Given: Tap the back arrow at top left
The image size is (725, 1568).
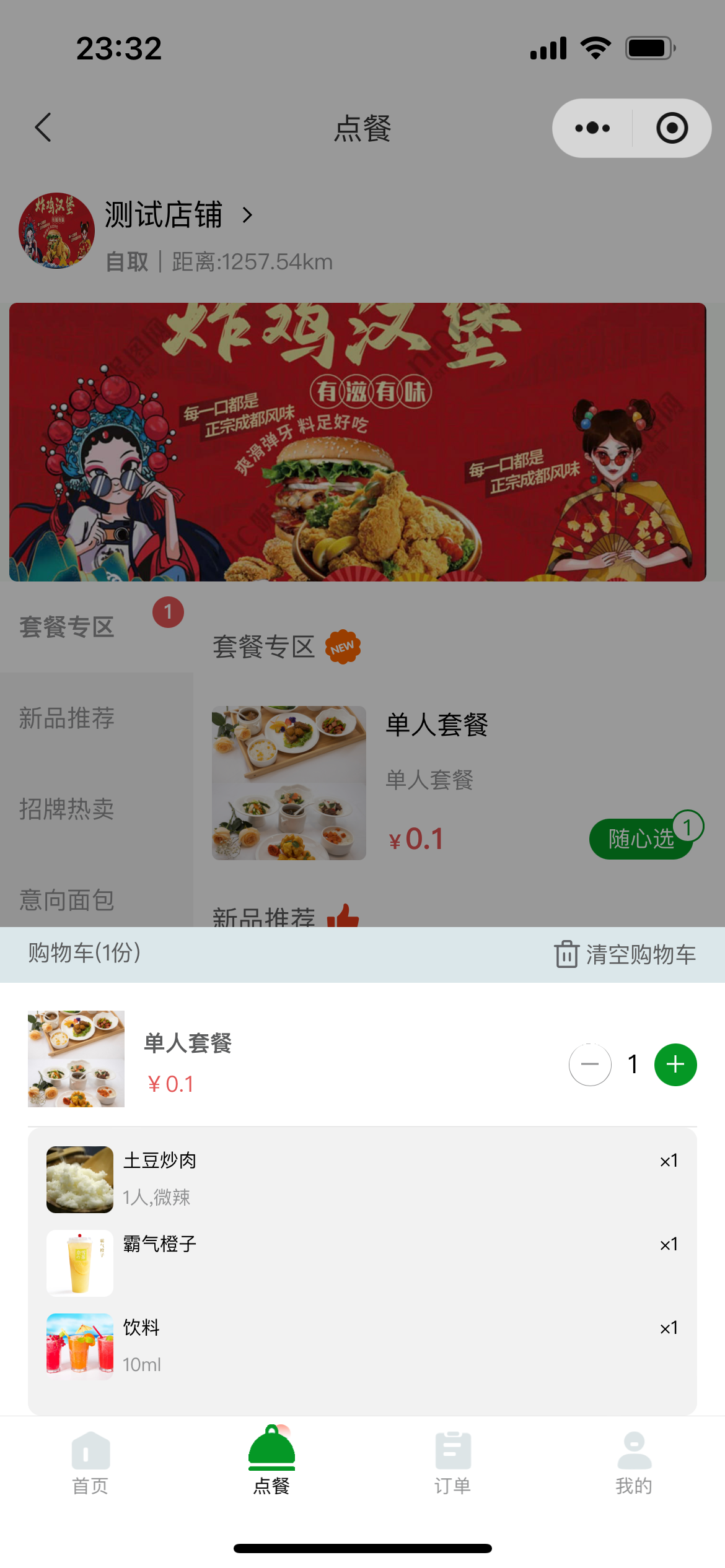Looking at the screenshot, I should (x=42, y=128).
